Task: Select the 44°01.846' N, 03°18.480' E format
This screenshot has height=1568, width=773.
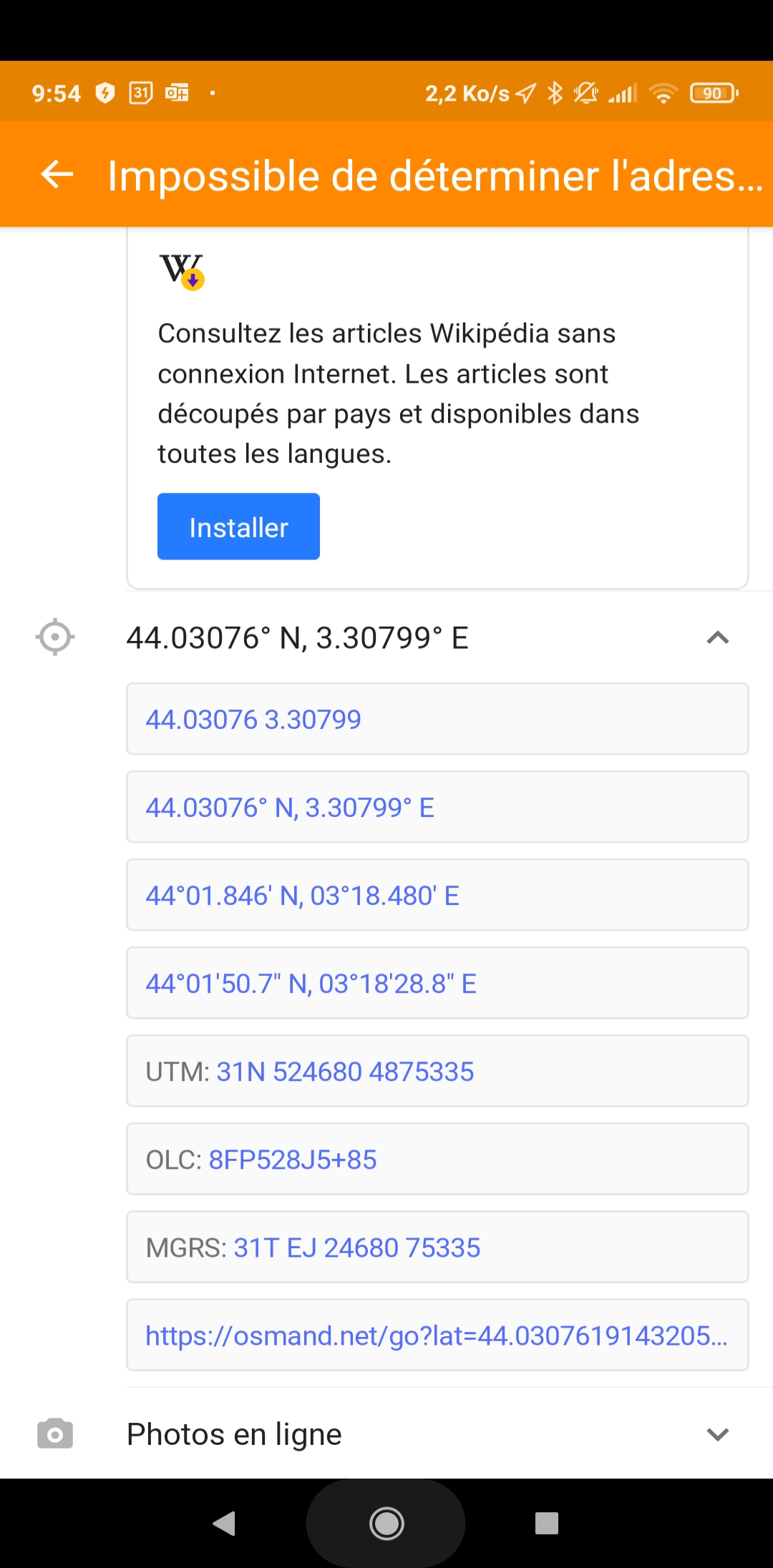Action: click(x=437, y=895)
